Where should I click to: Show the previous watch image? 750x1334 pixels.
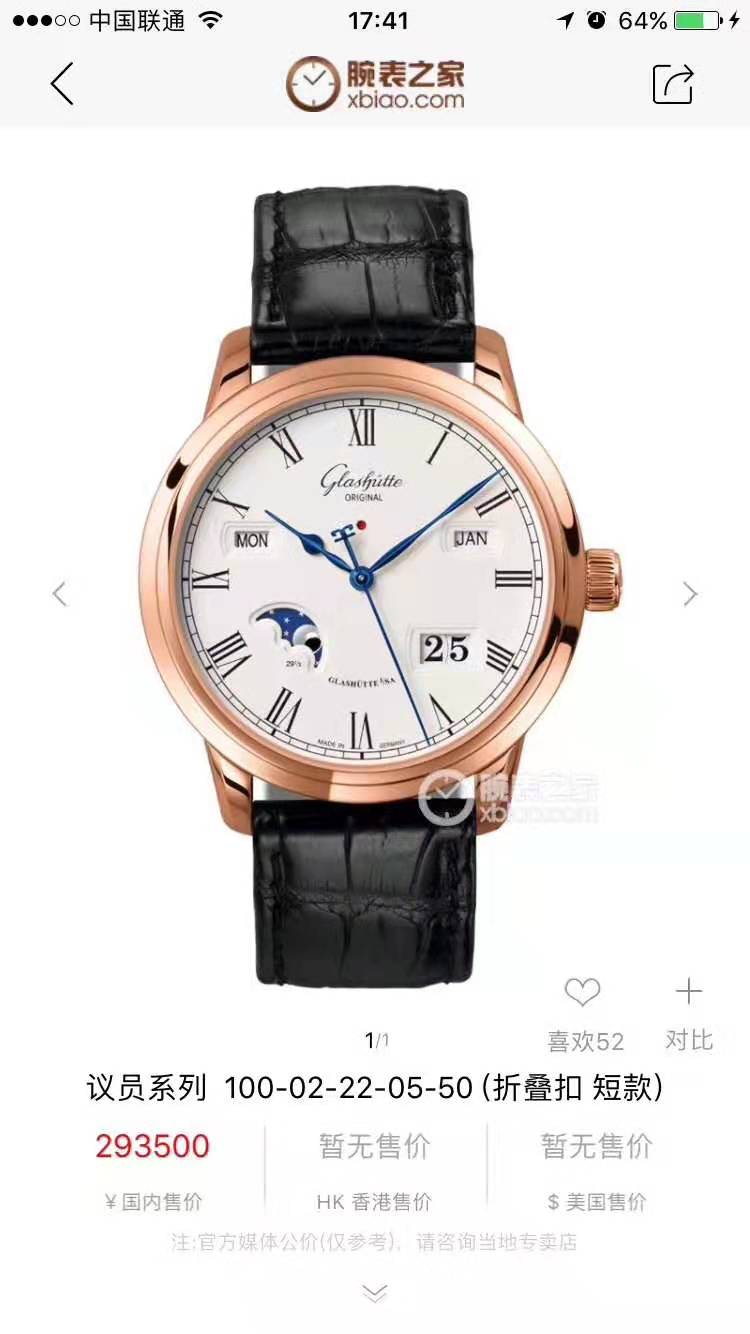[60, 594]
